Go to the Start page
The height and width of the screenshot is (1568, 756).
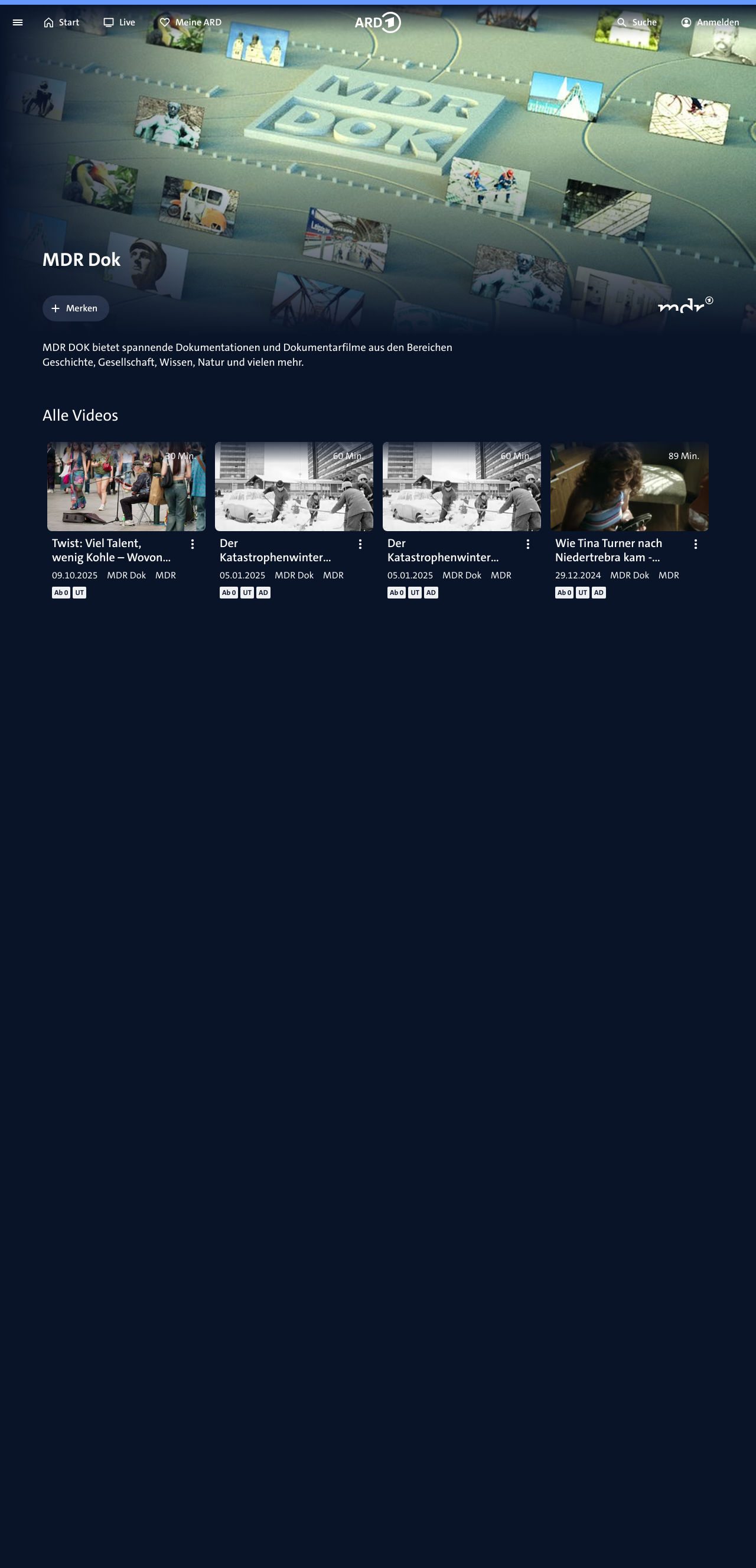[61, 22]
